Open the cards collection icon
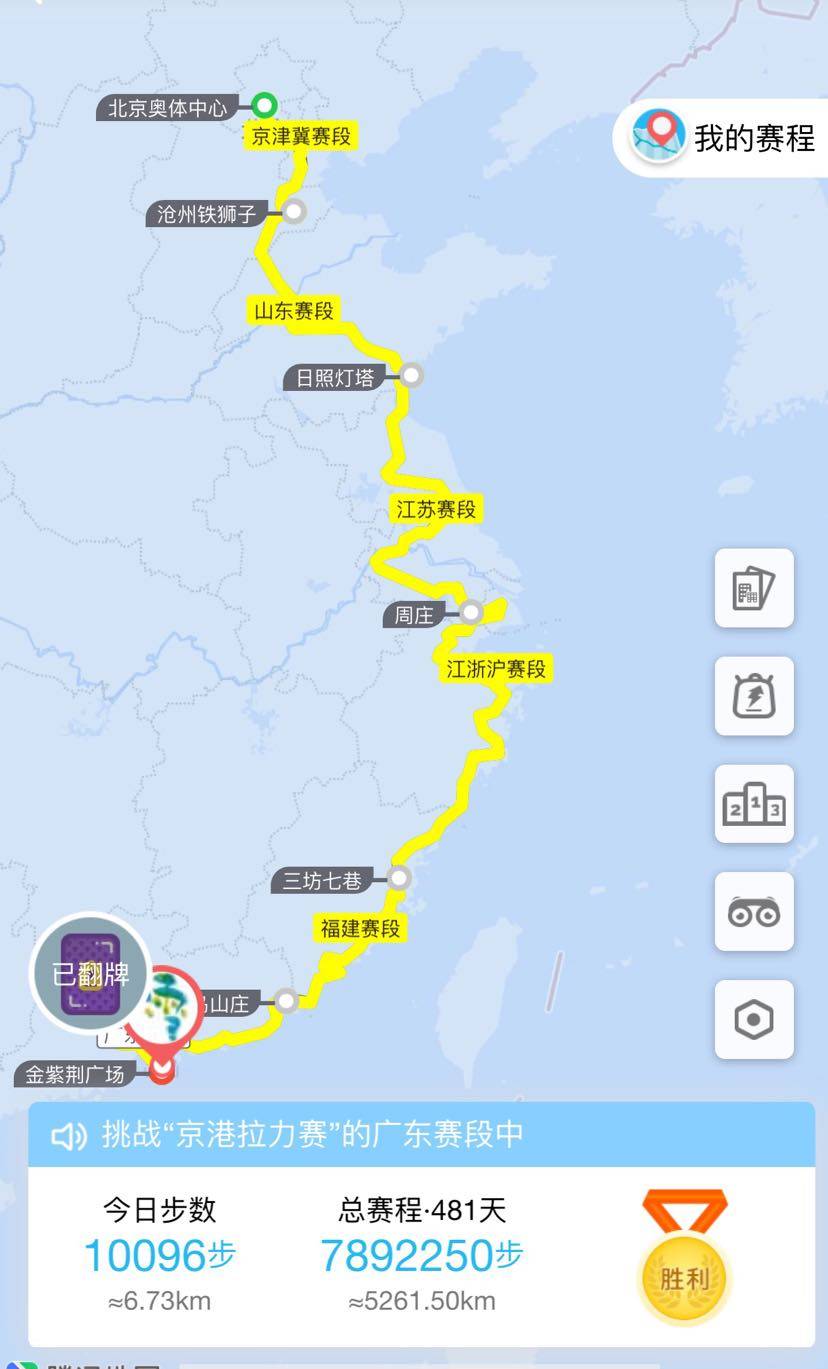The image size is (828, 1369). click(x=754, y=588)
